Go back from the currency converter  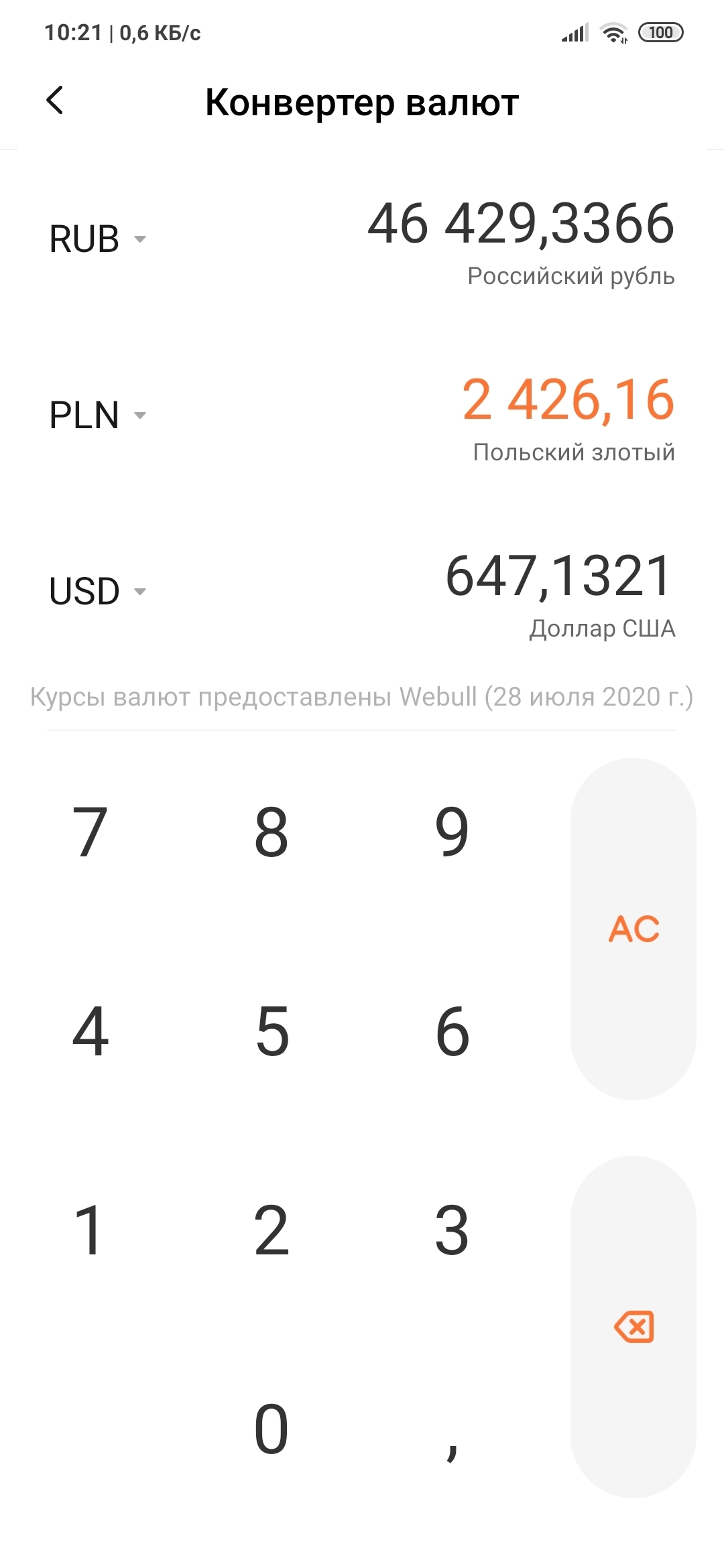tap(55, 101)
